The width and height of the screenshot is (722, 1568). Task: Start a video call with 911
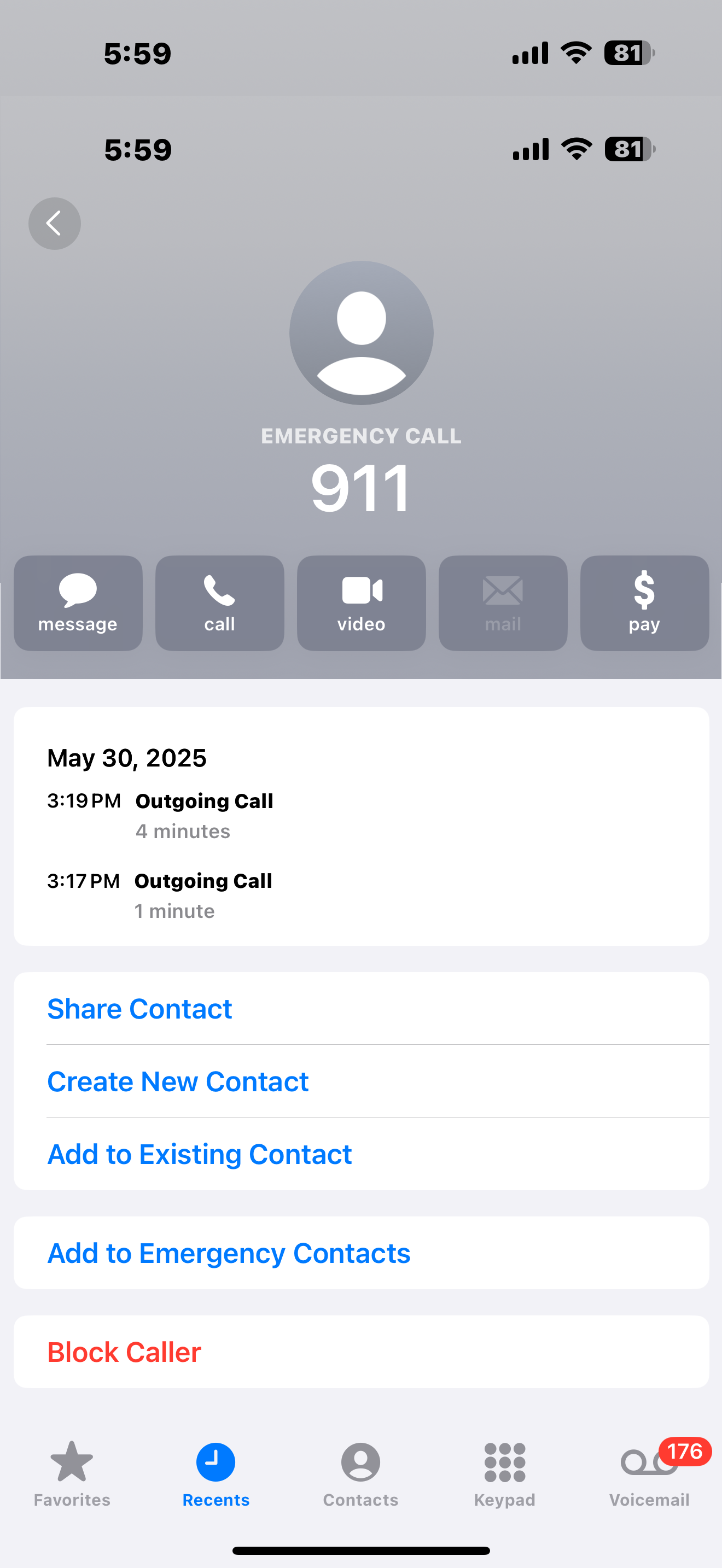360,602
